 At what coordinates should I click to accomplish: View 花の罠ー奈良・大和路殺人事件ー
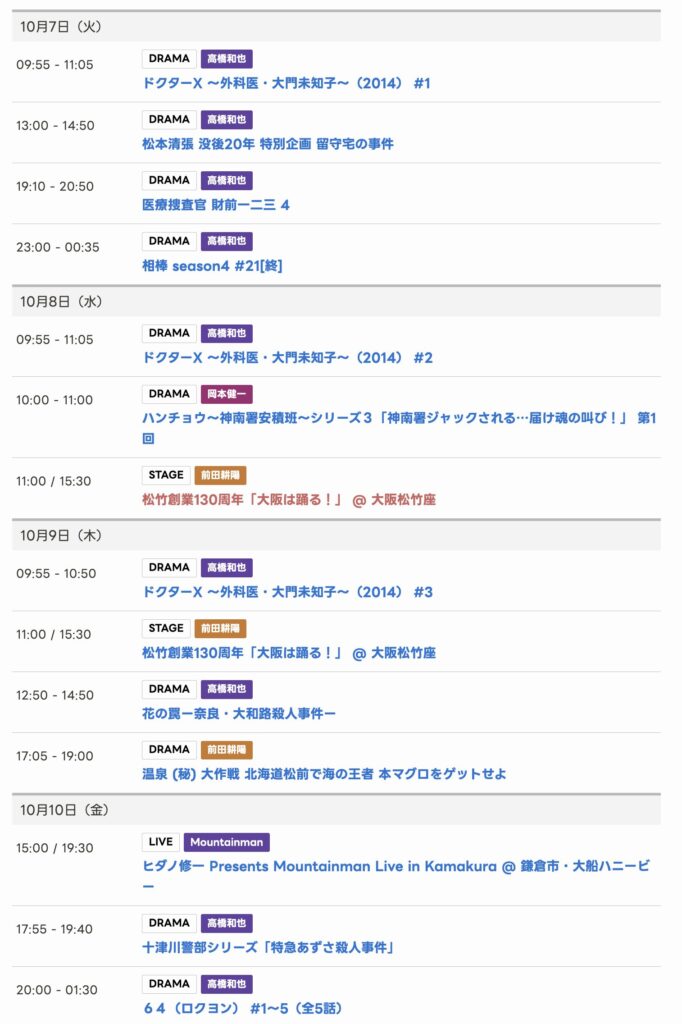(x=239, y=714)
